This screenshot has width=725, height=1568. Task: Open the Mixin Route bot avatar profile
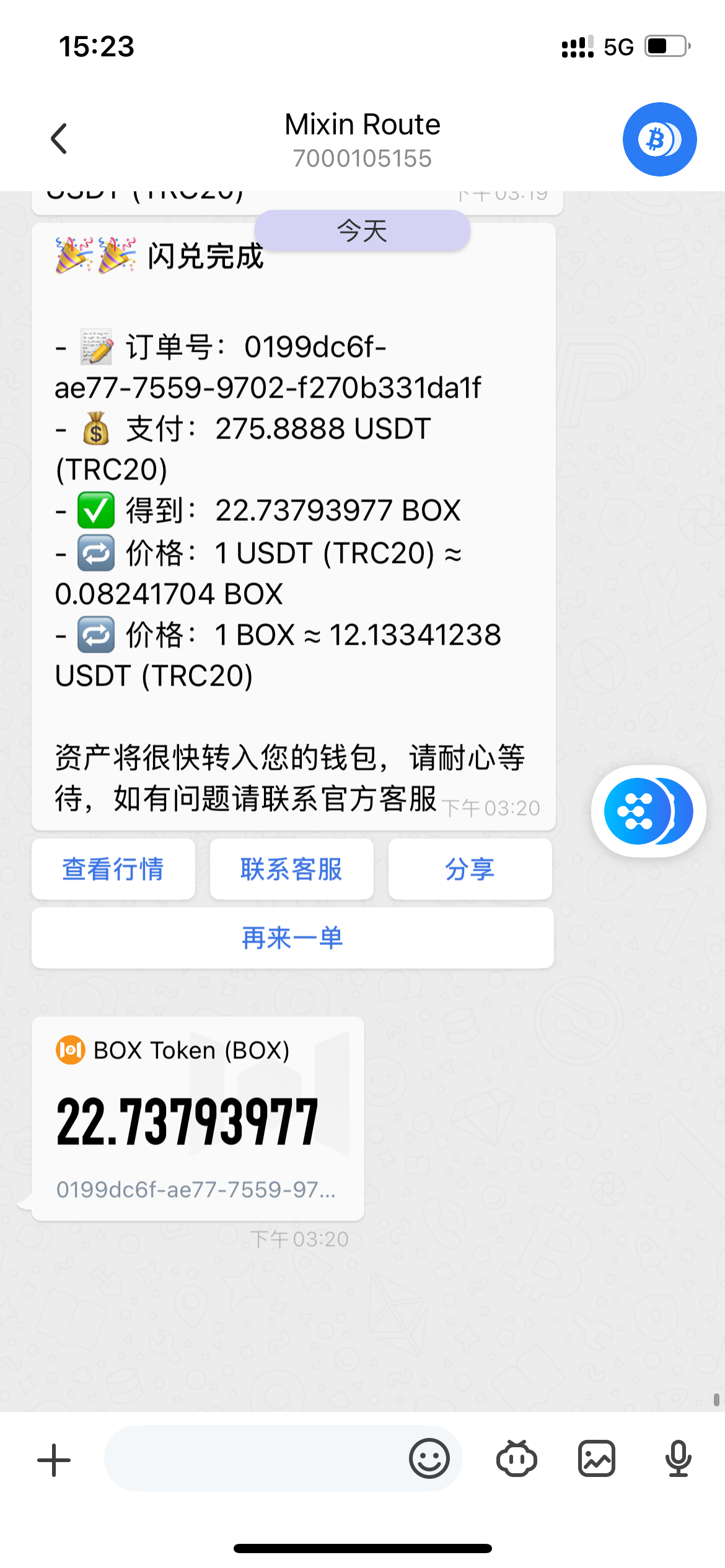[x=659, y=139]
